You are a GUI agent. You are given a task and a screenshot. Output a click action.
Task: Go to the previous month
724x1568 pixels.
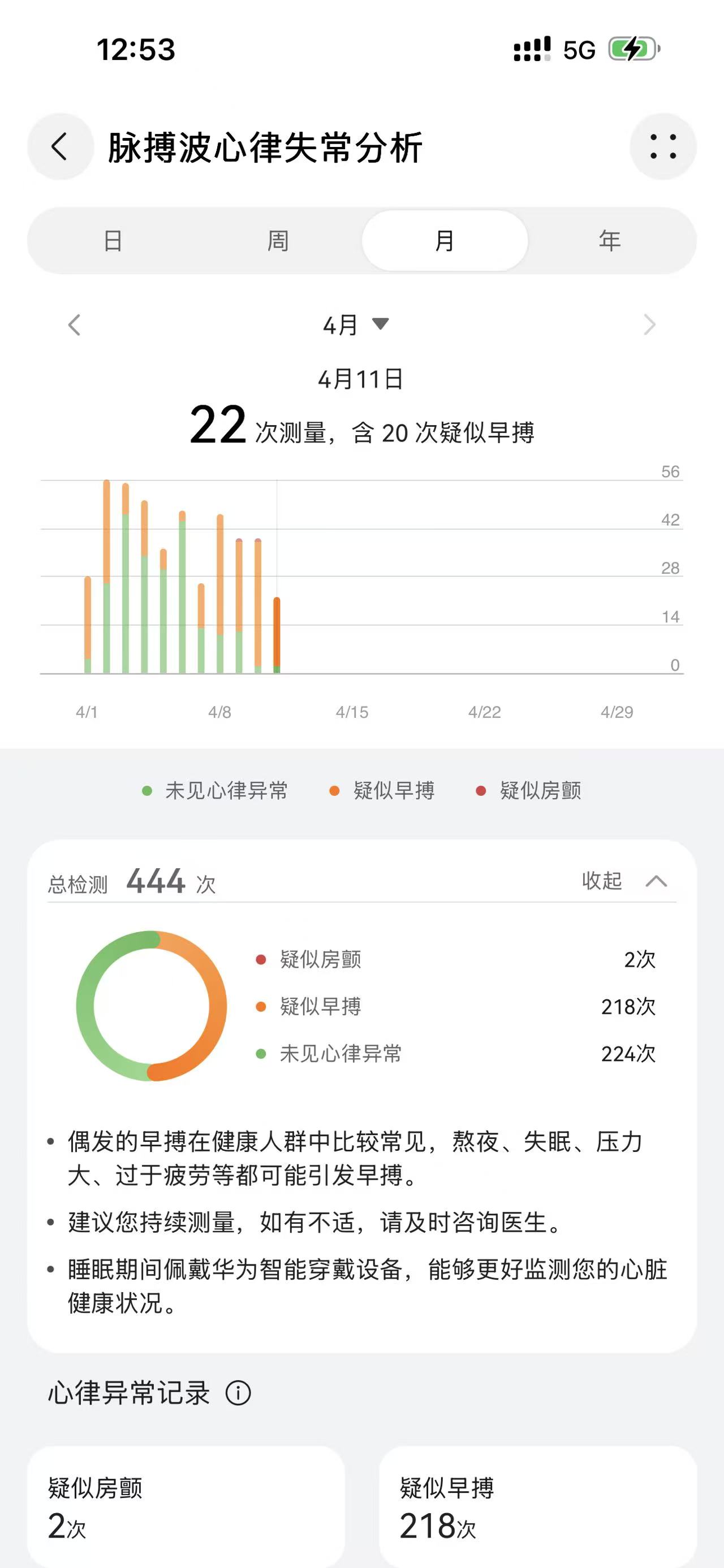pyautogui.click(x=74, y=325)
